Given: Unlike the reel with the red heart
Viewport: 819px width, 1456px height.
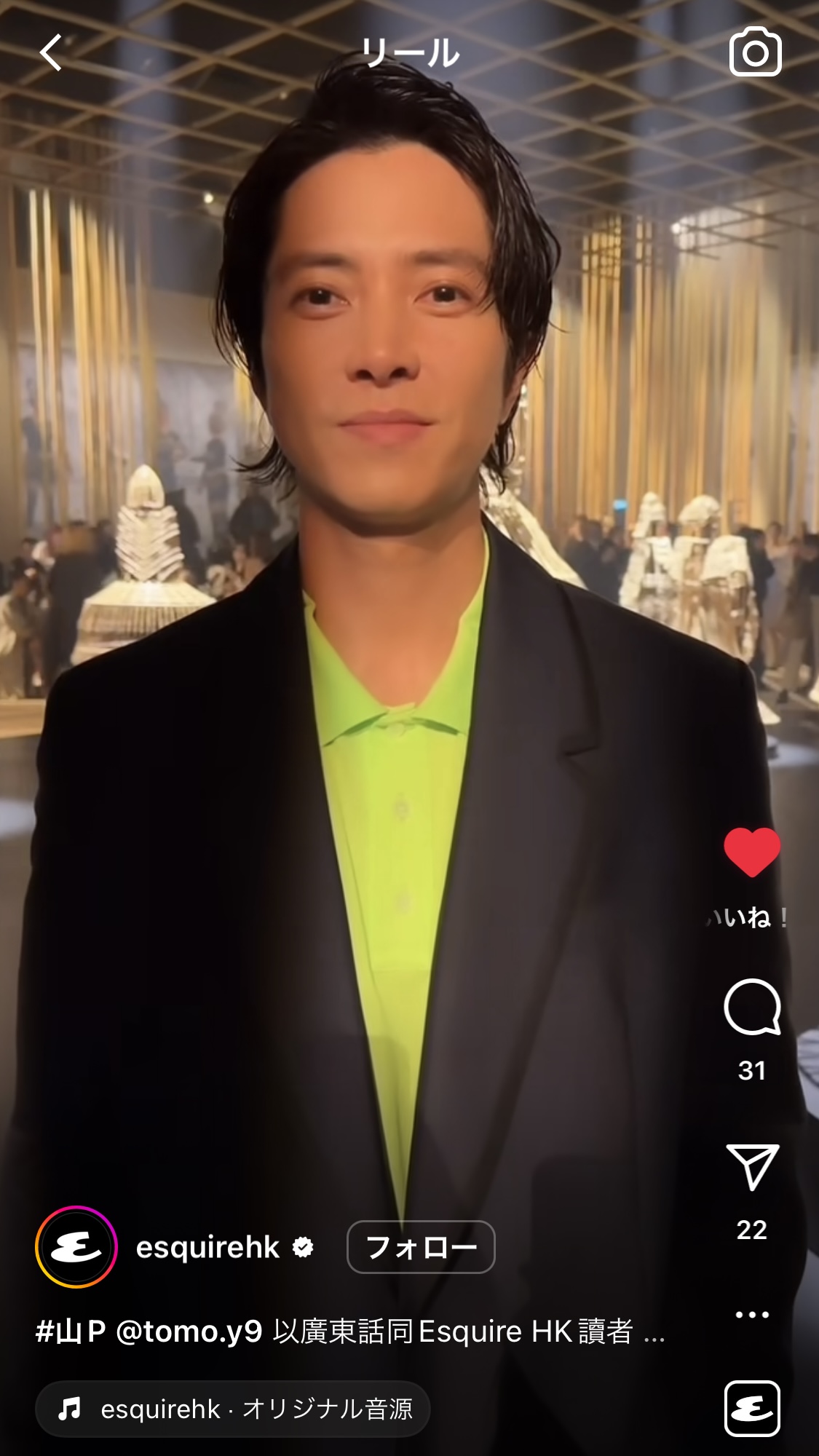Looking at the screenshot, I should 752,852.
